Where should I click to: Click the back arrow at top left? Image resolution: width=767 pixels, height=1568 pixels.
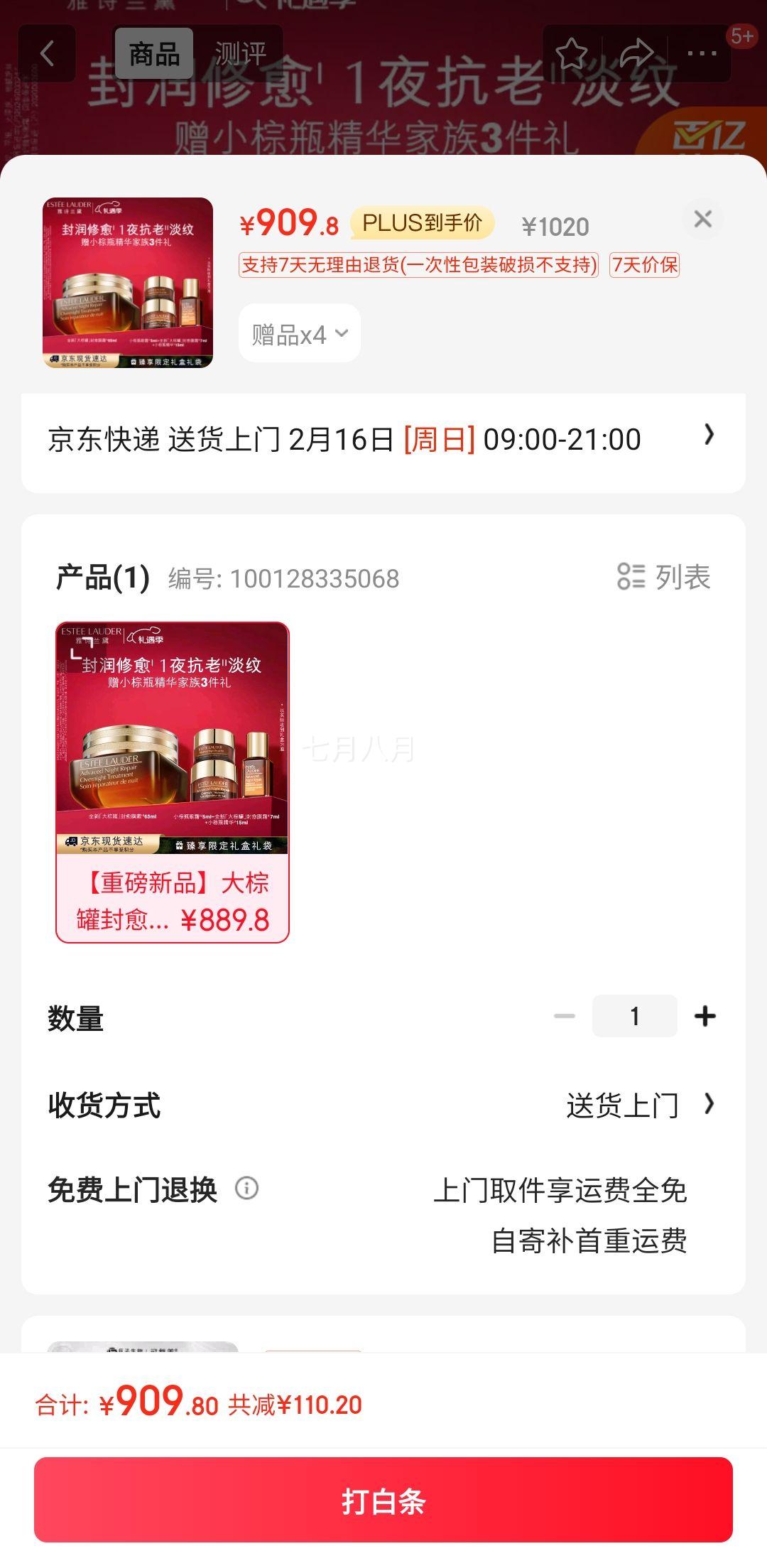click(48, 52)
